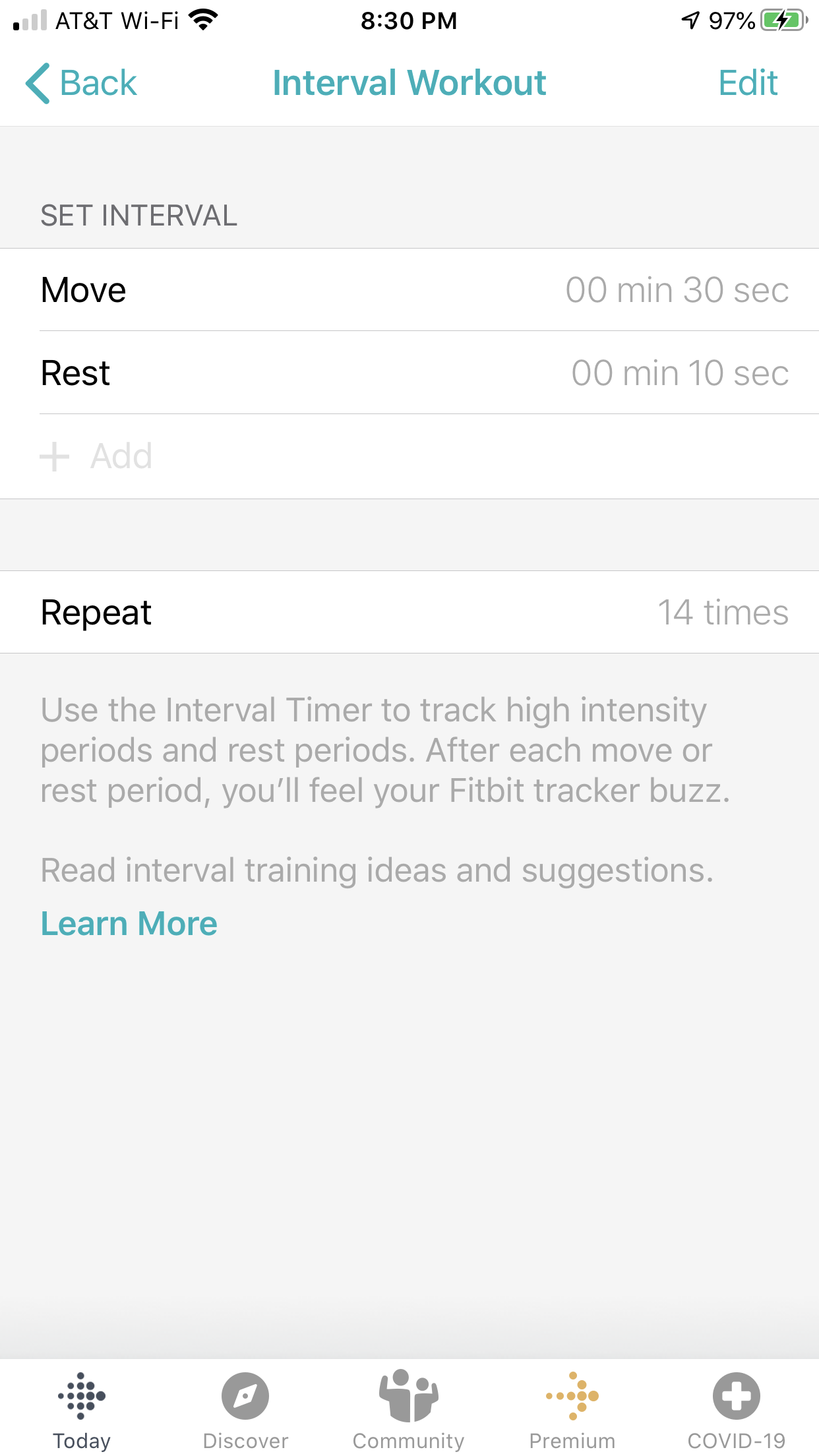
Task: Tap Edit in the top bar
Action: pos(748,83)
